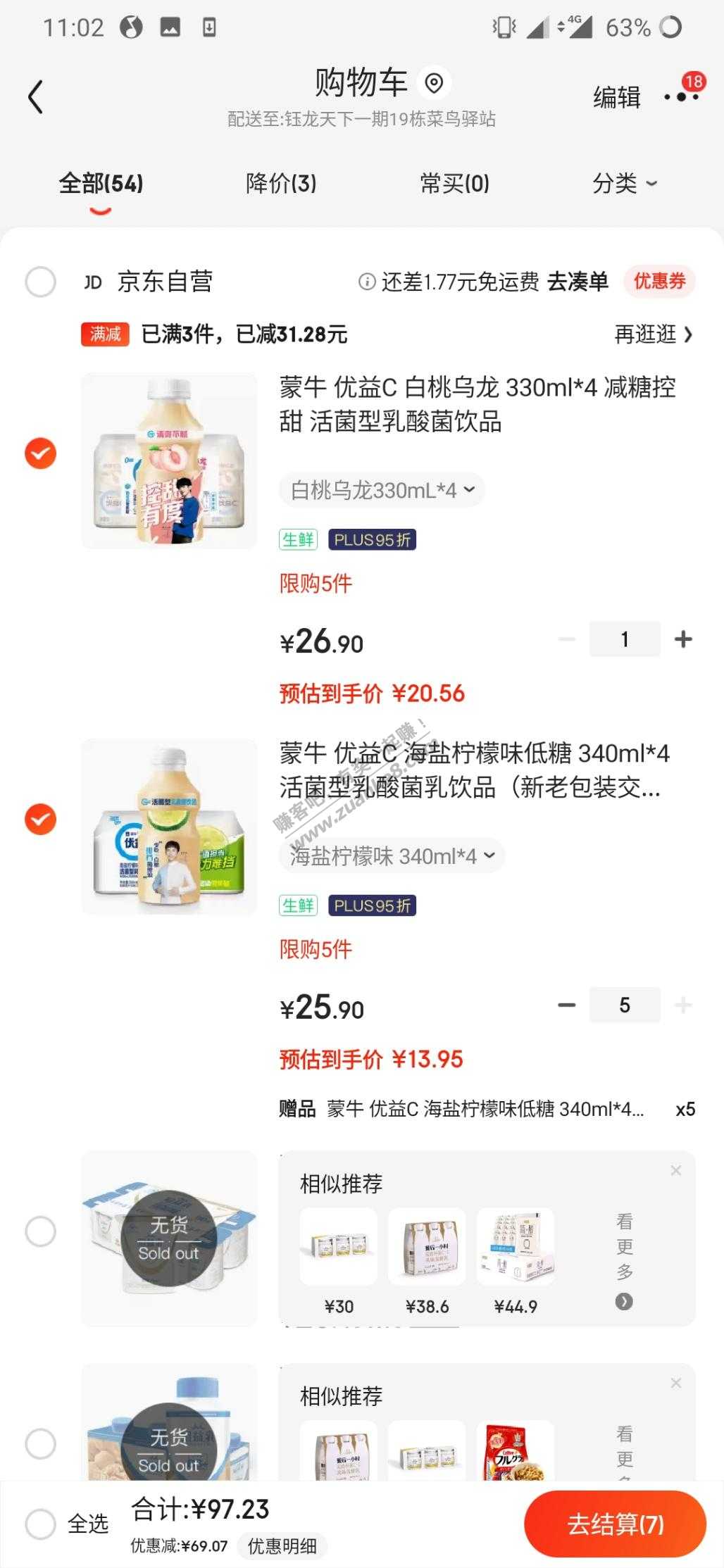Viewport: 724px width, 1568px height.
Task: Change the 海盐柠檬味 340ml*4 spec dropdown
Action: click(x=392, y=856)
